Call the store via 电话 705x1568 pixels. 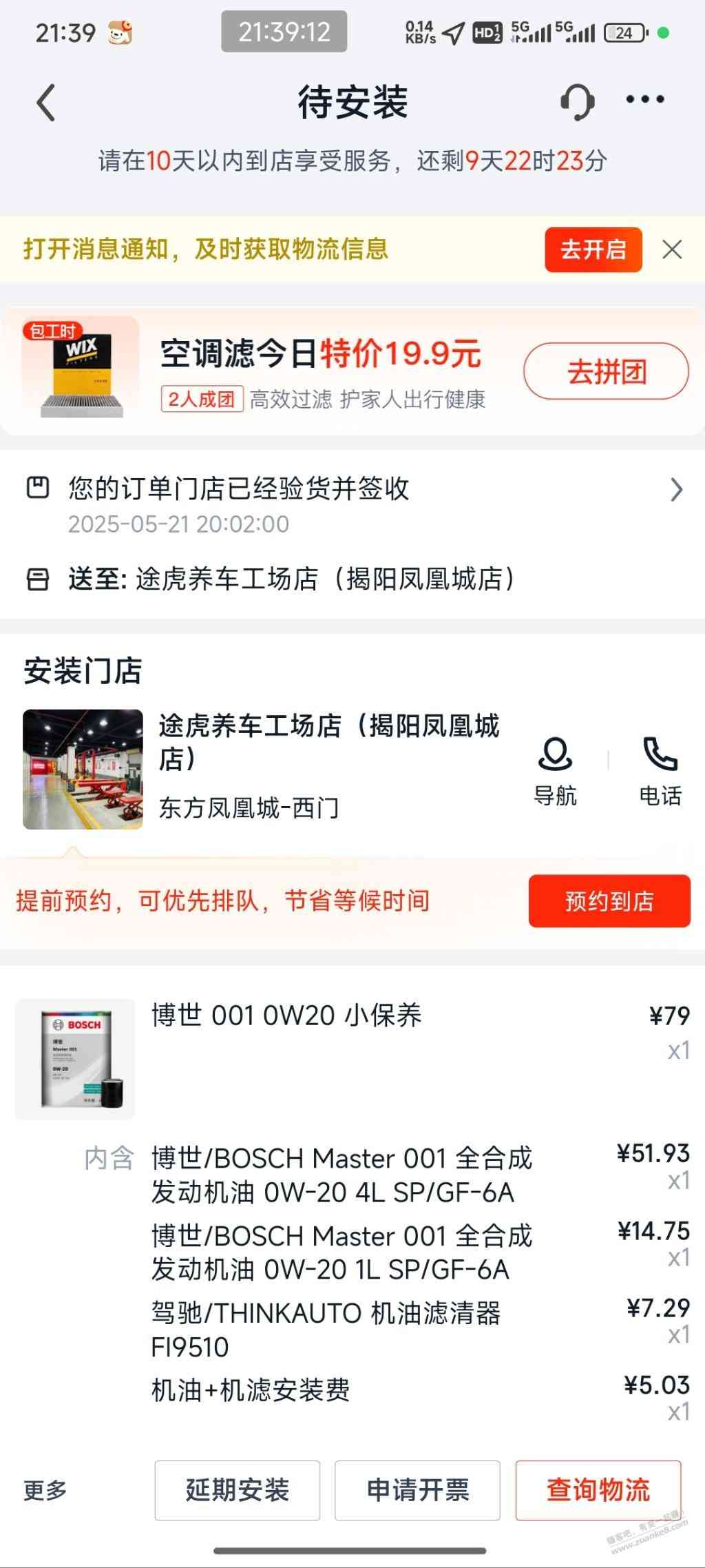click(x=660, y=771)
